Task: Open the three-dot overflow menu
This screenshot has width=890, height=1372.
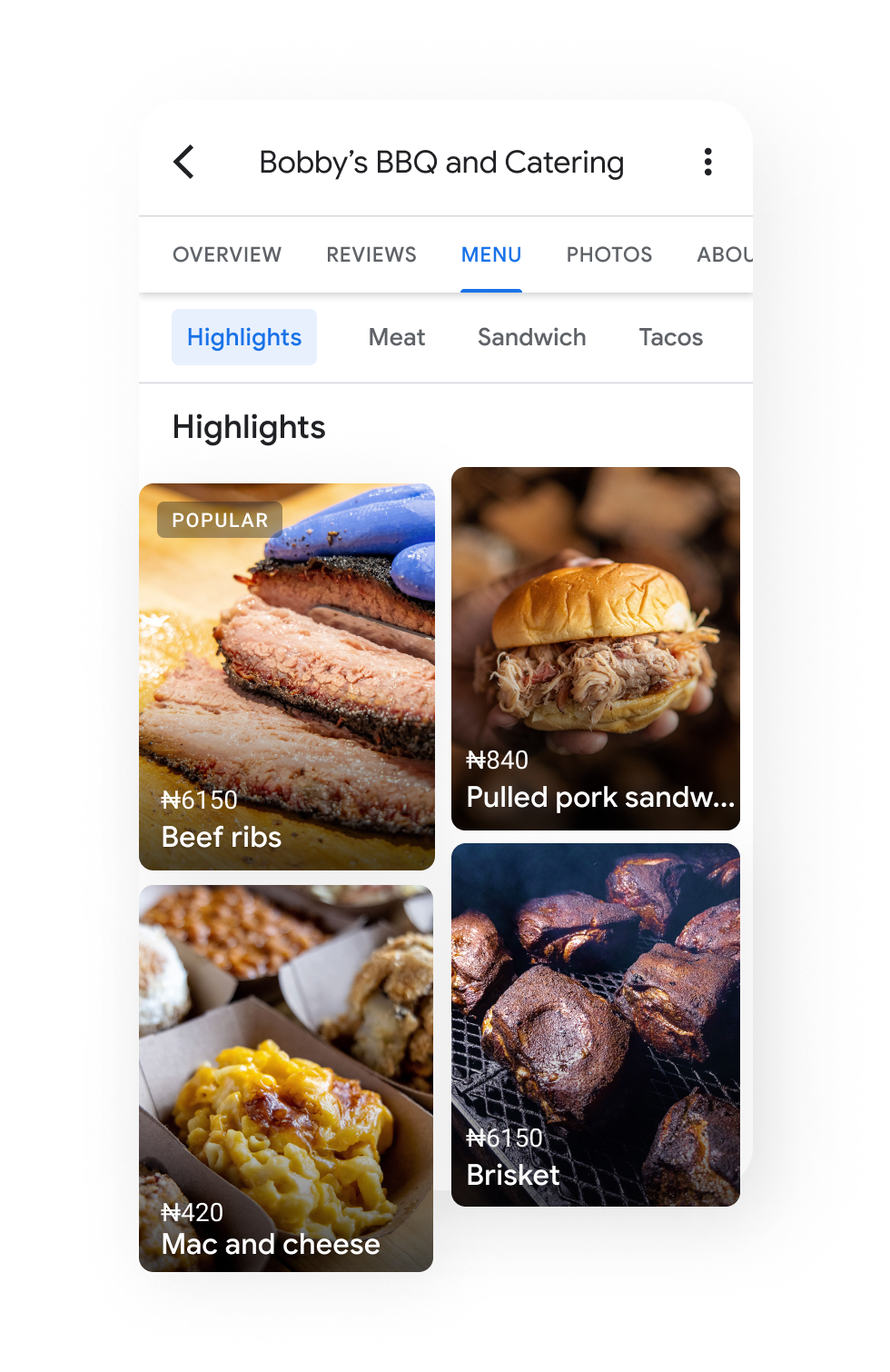Action: click(707, 163)
